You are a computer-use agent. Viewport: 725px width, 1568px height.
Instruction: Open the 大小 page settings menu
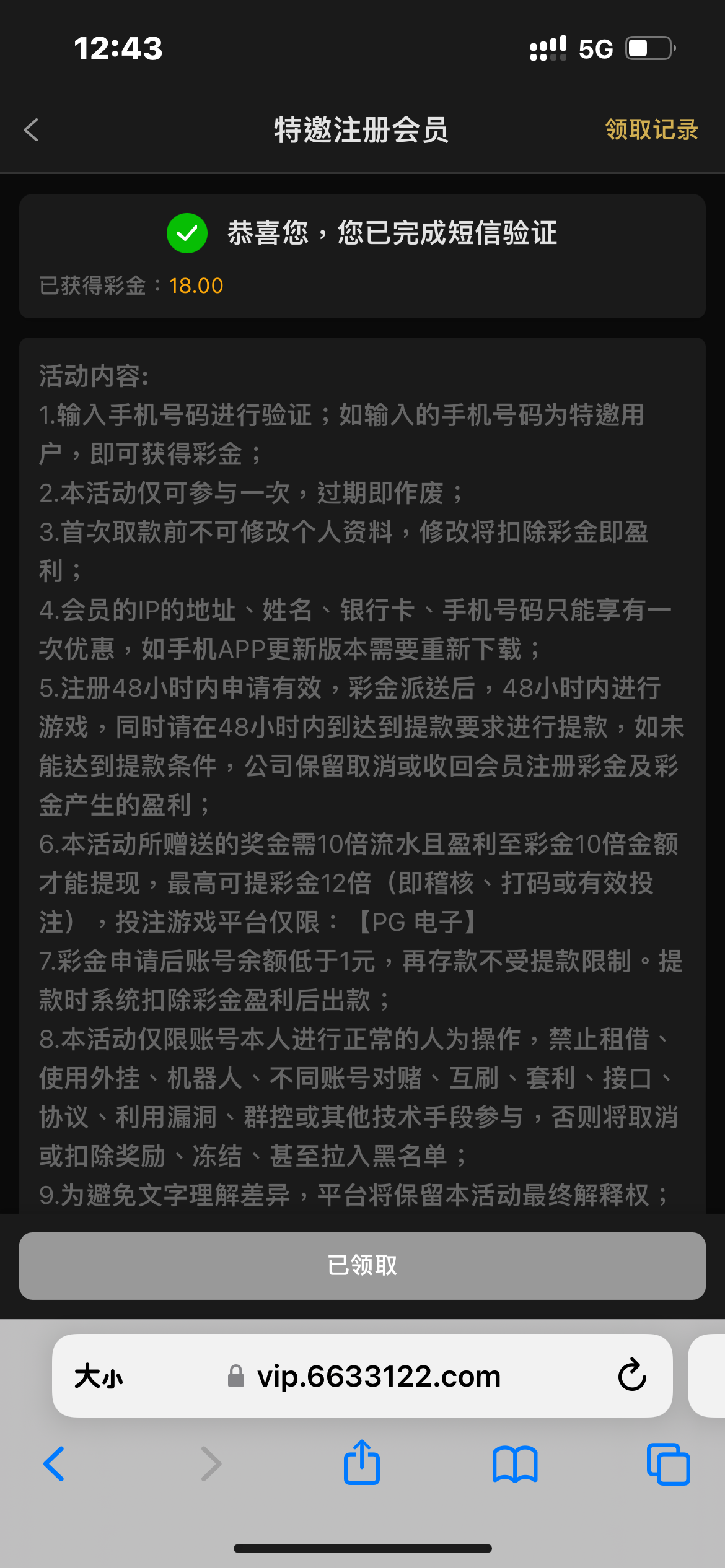(x=99, y=1377)
